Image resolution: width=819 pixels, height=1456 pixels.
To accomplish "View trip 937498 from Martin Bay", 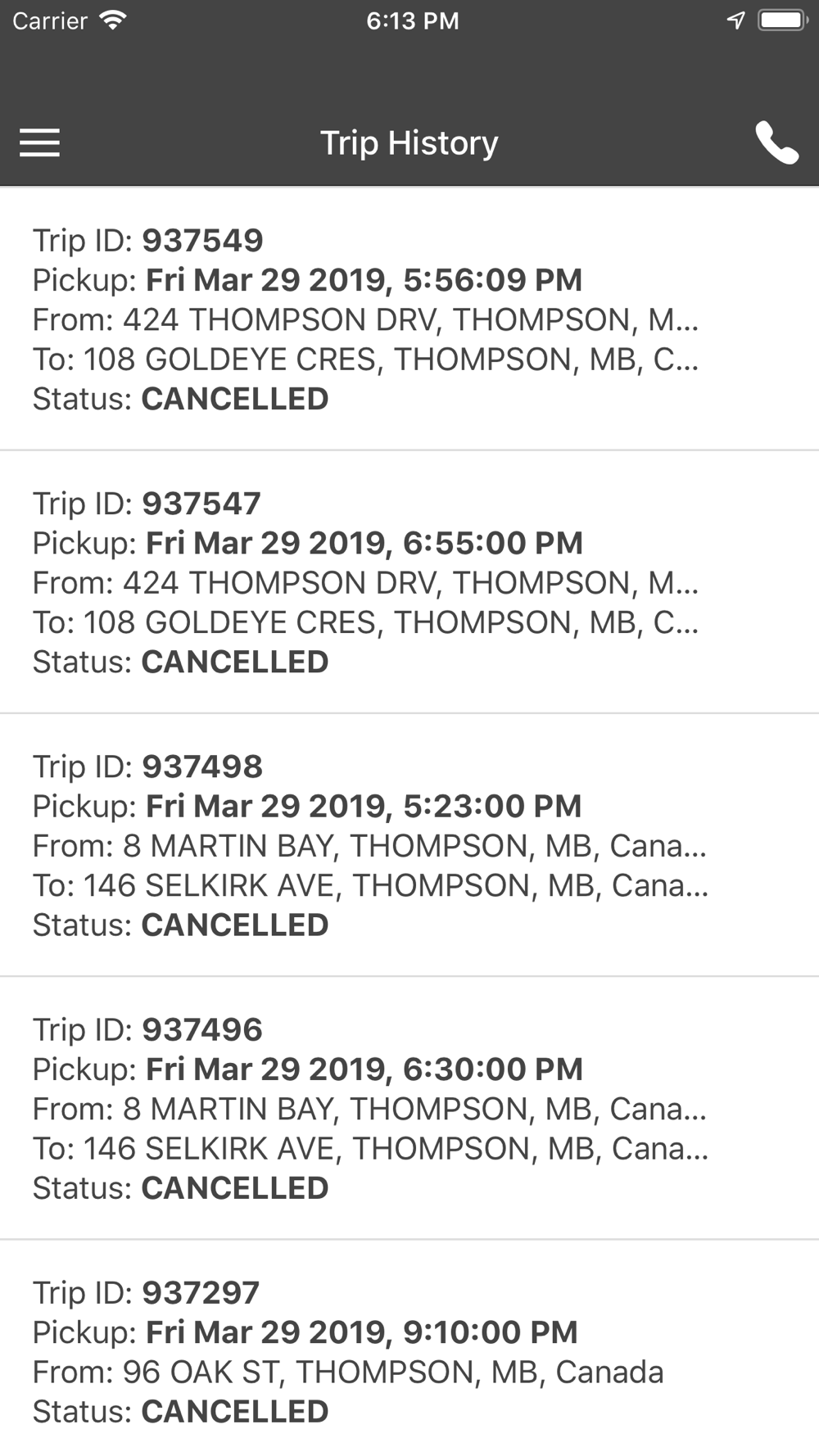I will pos(409,845).
